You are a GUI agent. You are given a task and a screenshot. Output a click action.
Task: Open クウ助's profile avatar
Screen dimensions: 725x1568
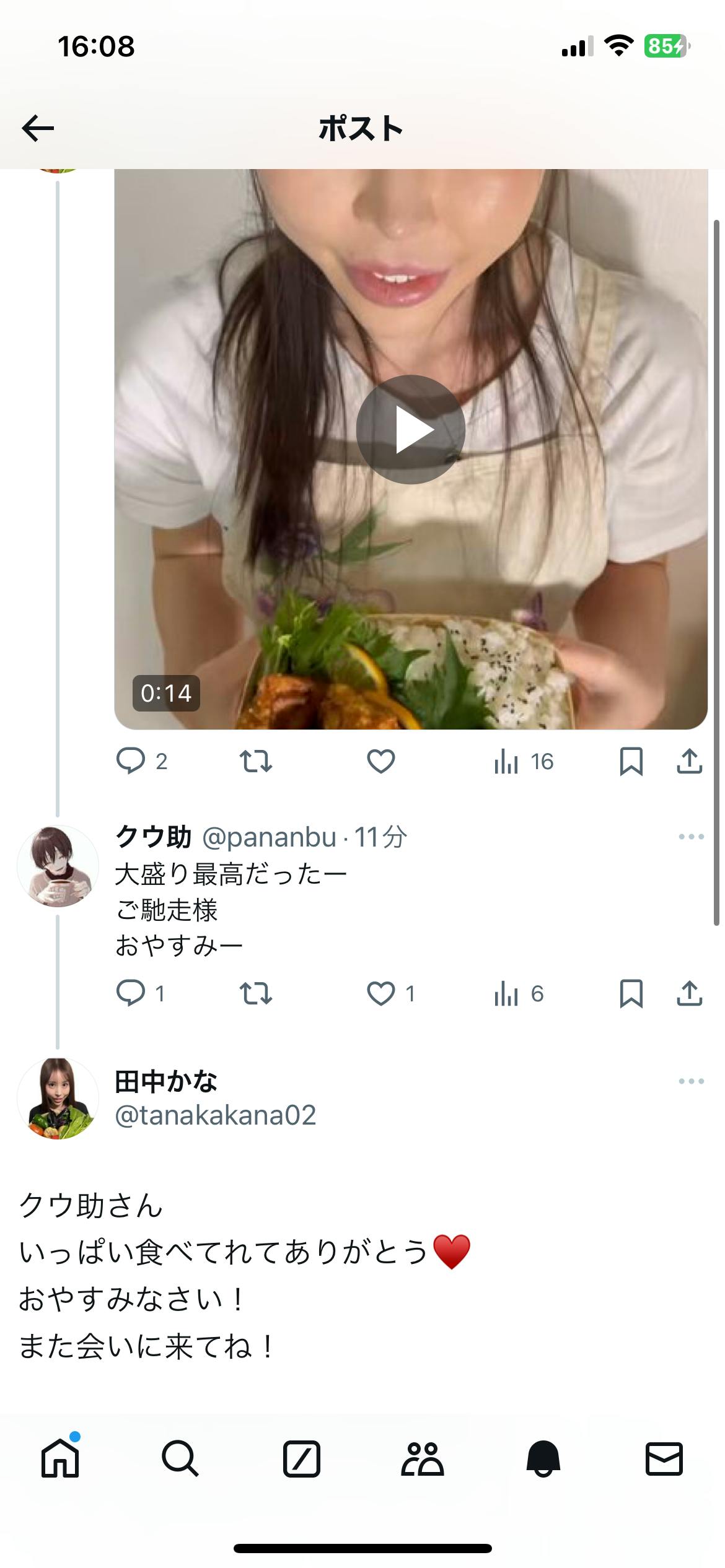[x=58, y=866]
